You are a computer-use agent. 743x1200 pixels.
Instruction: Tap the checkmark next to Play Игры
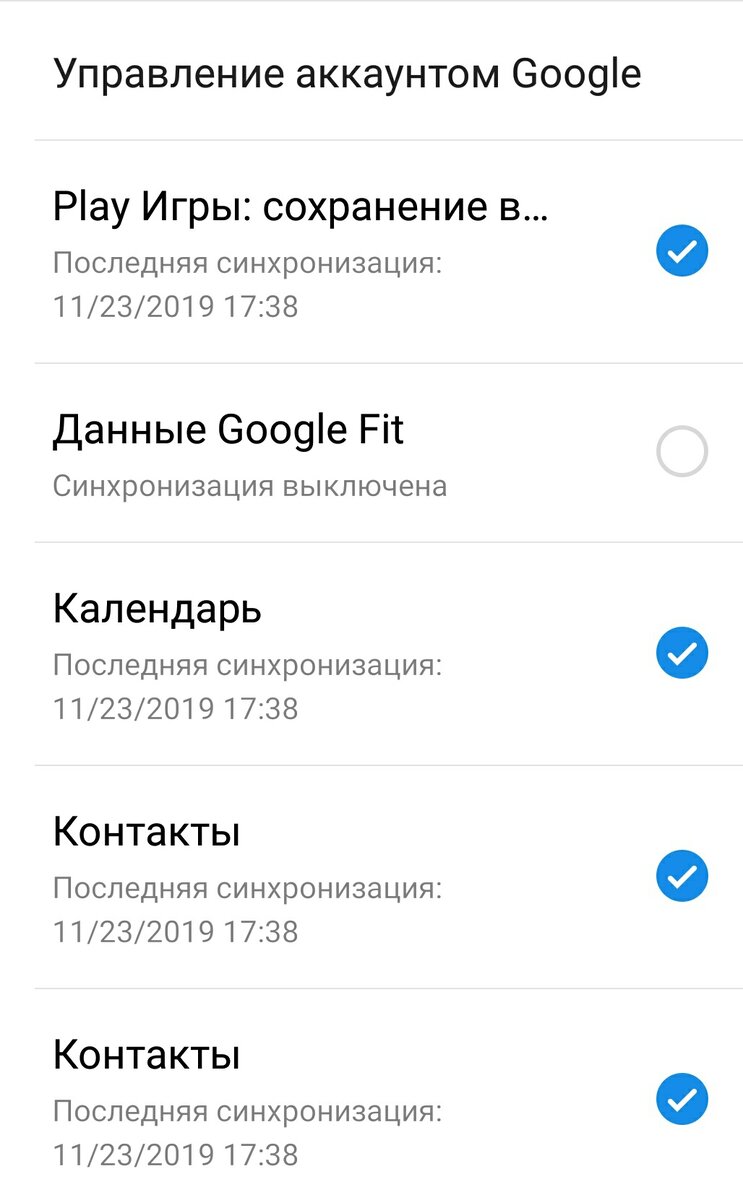(681, 250)
